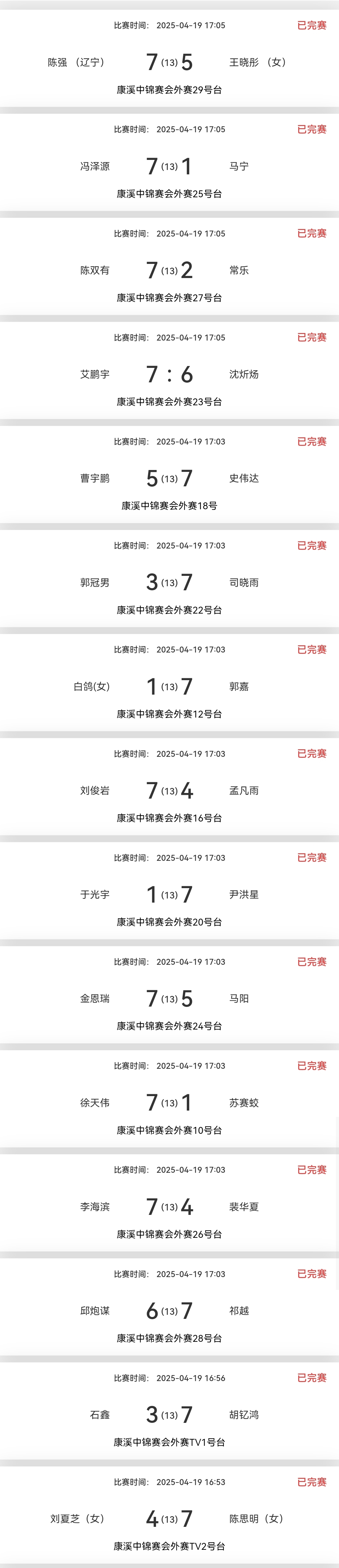
Task: Open match 石鑫 vs 胡钇鸿 on TV1
Action: click(169, 1415)
